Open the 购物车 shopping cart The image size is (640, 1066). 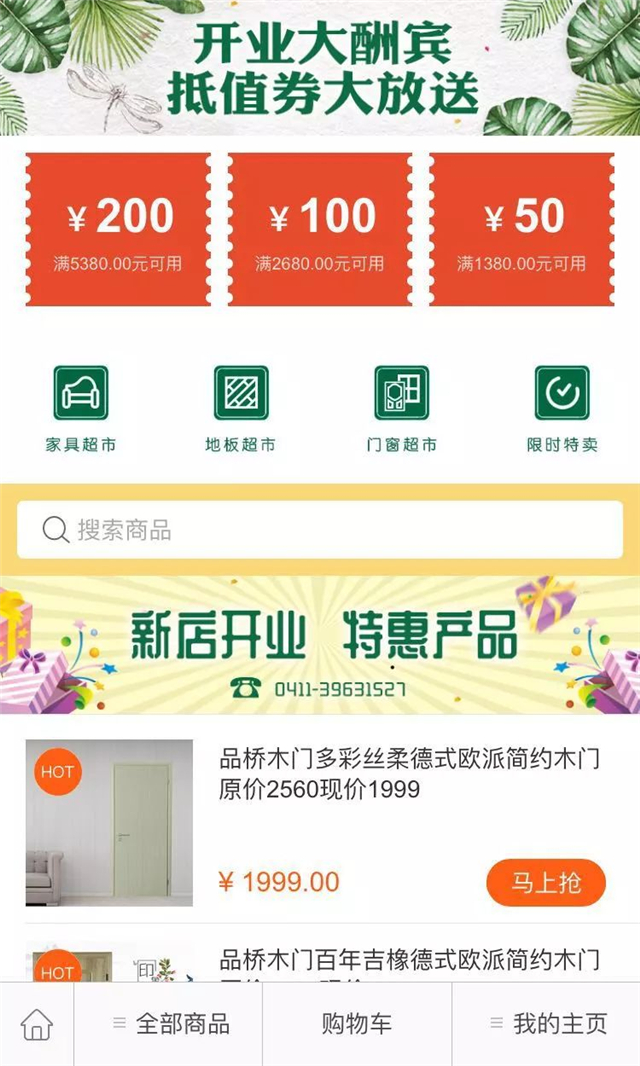click(x=357, y=1024)
